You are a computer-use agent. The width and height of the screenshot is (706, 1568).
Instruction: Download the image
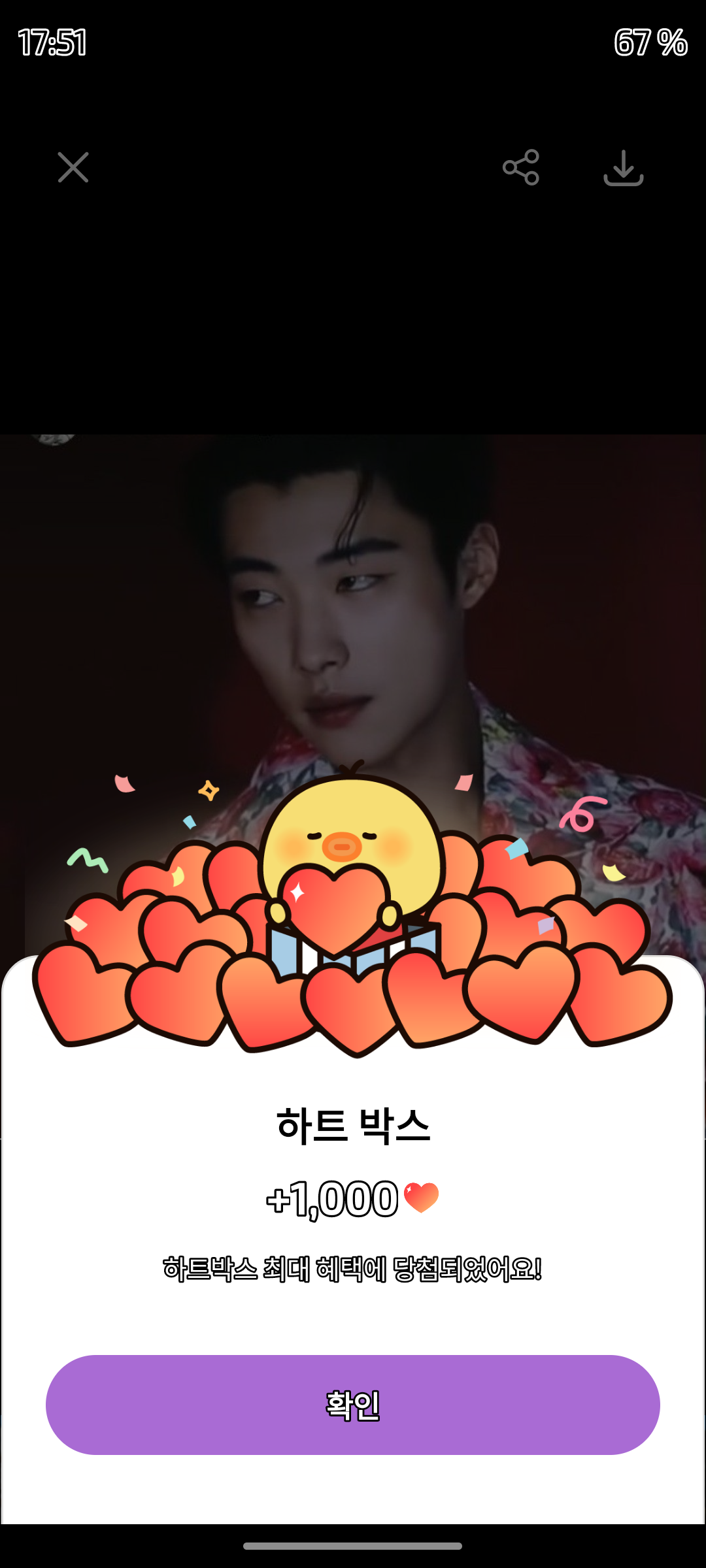pyautogui.click(x=623, y=168)
